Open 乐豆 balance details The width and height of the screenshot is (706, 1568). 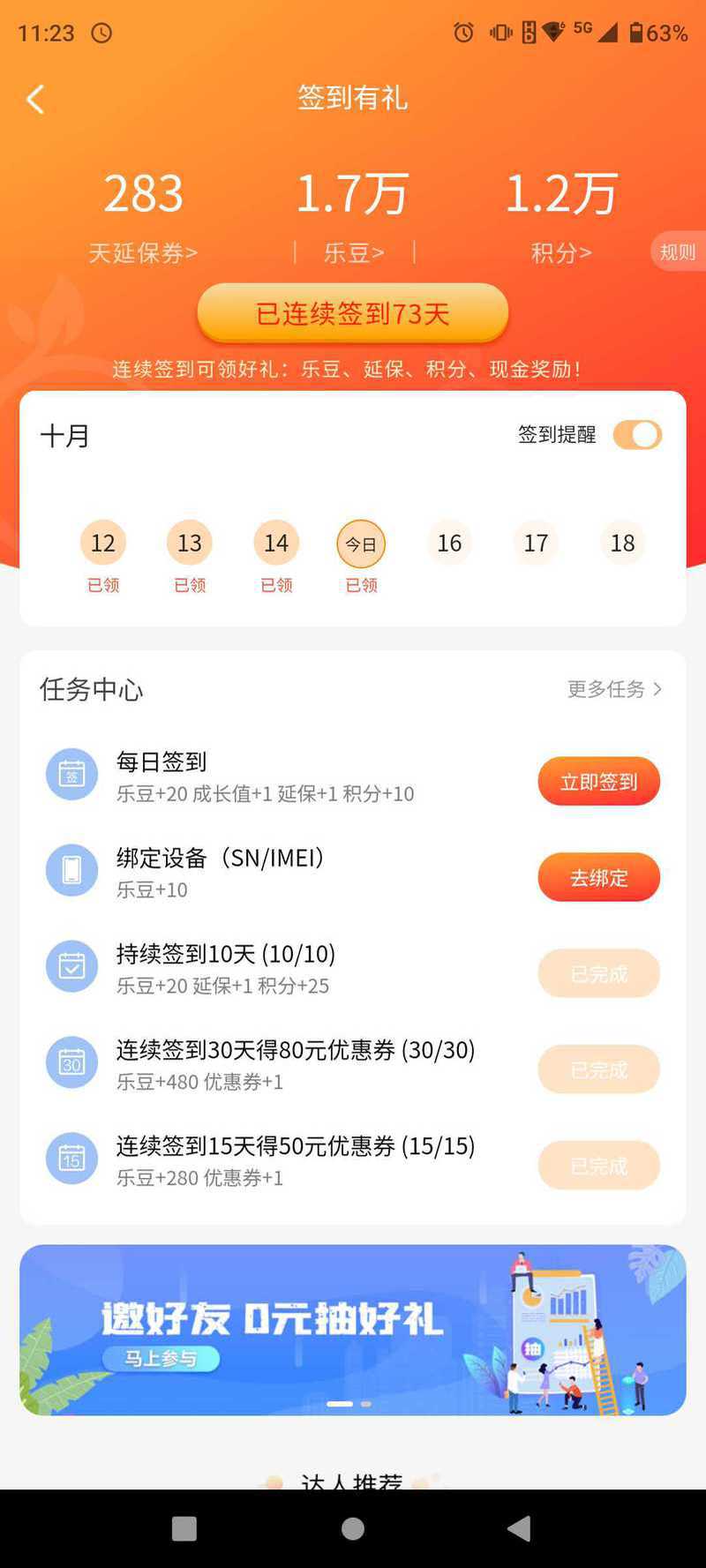(353, 253)
